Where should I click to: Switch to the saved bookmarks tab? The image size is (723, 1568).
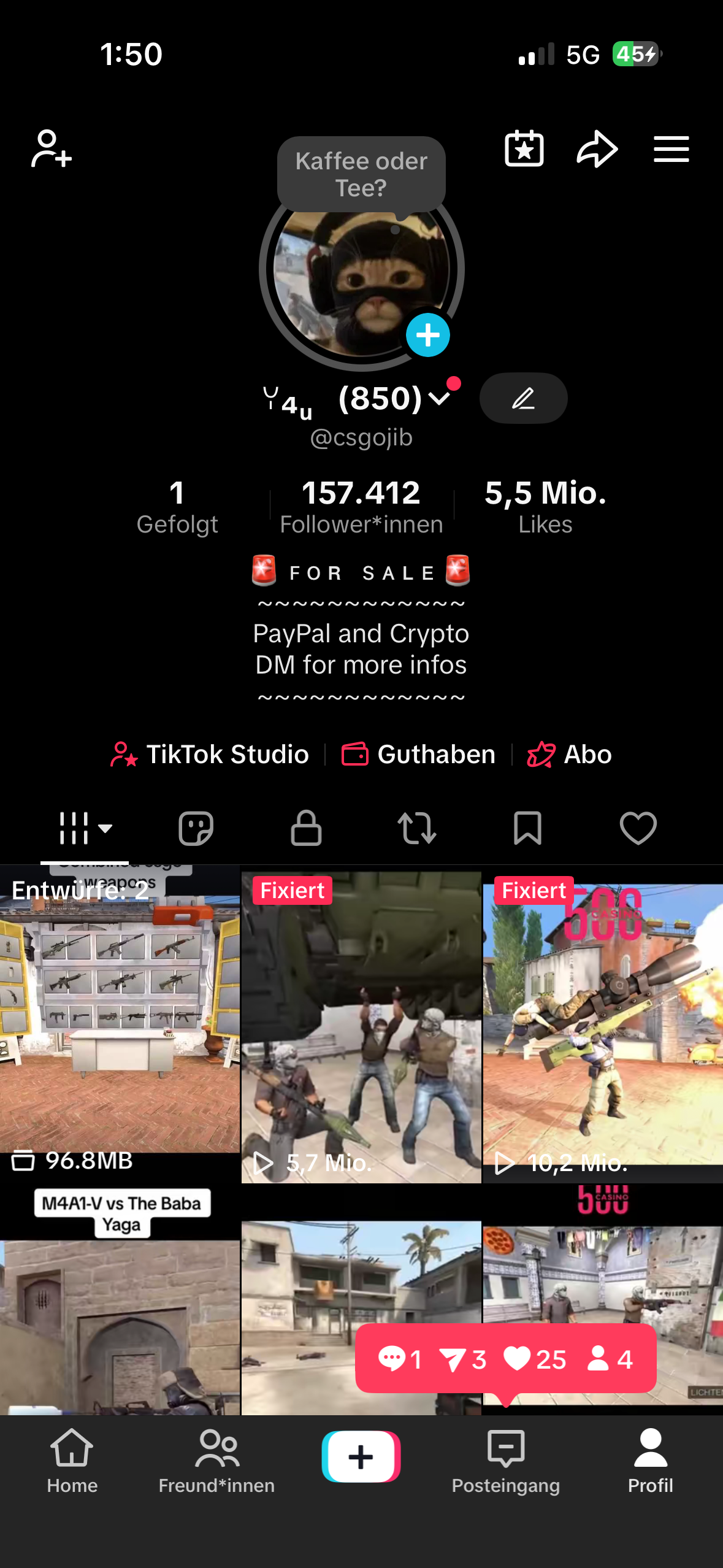527,828
